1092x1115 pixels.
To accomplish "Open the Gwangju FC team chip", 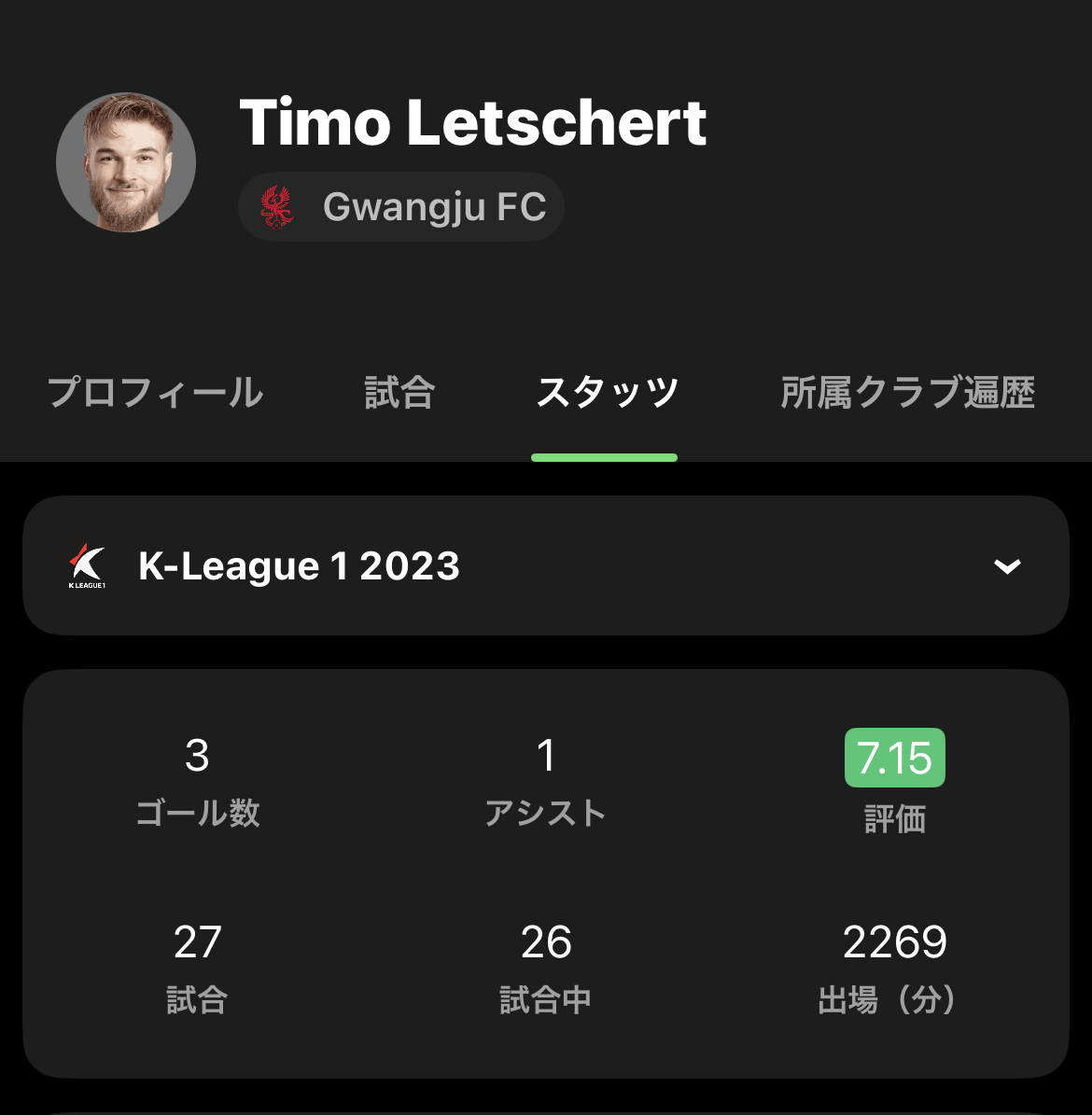I will [x=401, y=207].
